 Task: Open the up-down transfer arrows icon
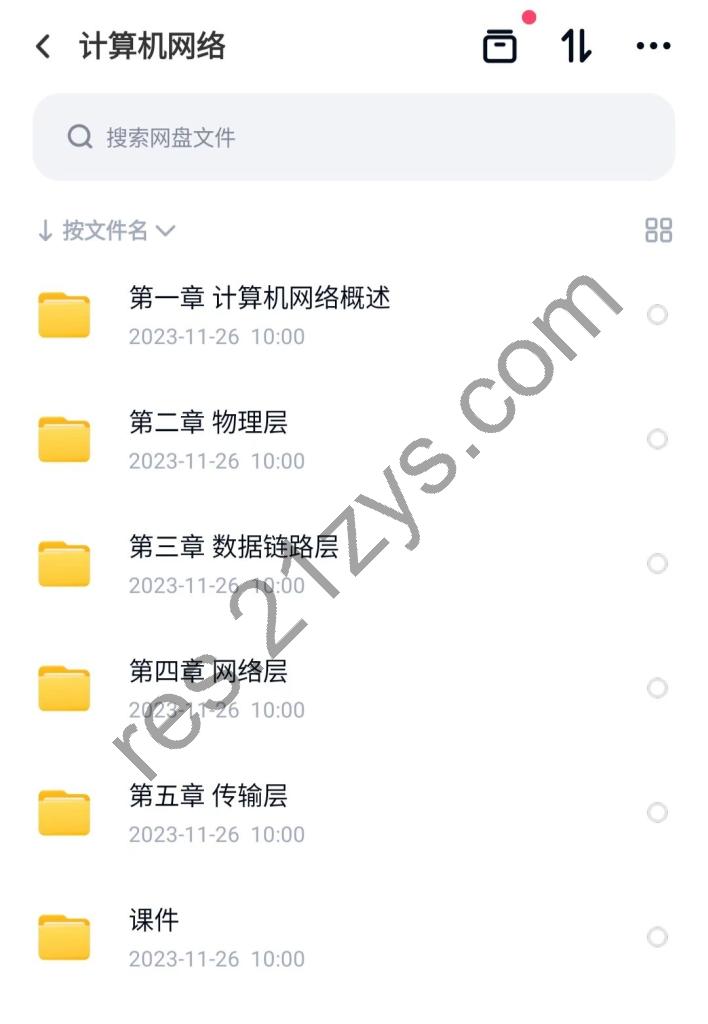pyautogui.click(x=576, y=46)
